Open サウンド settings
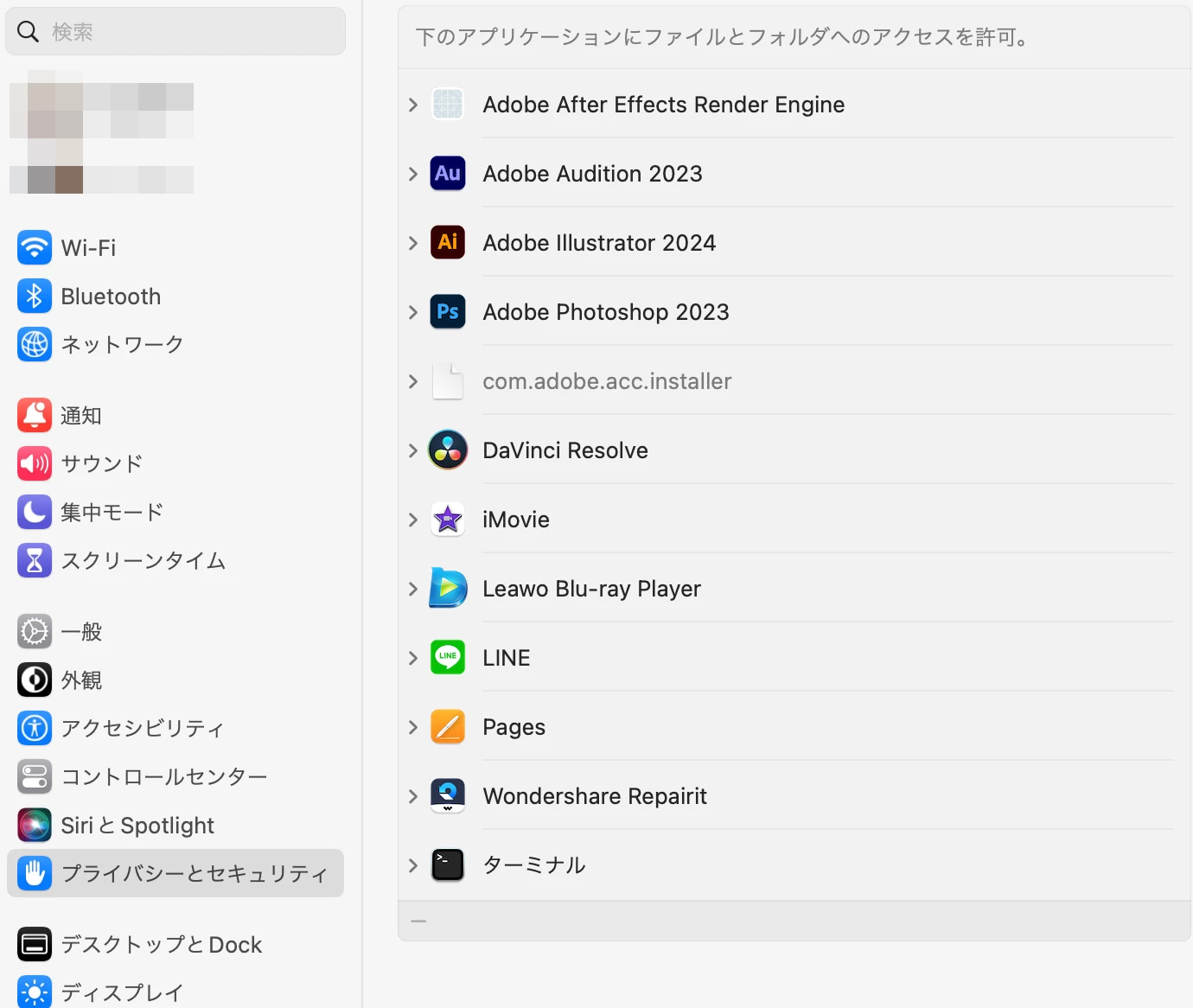This screenshot has width=1193, height=1008. coord(101,464)
